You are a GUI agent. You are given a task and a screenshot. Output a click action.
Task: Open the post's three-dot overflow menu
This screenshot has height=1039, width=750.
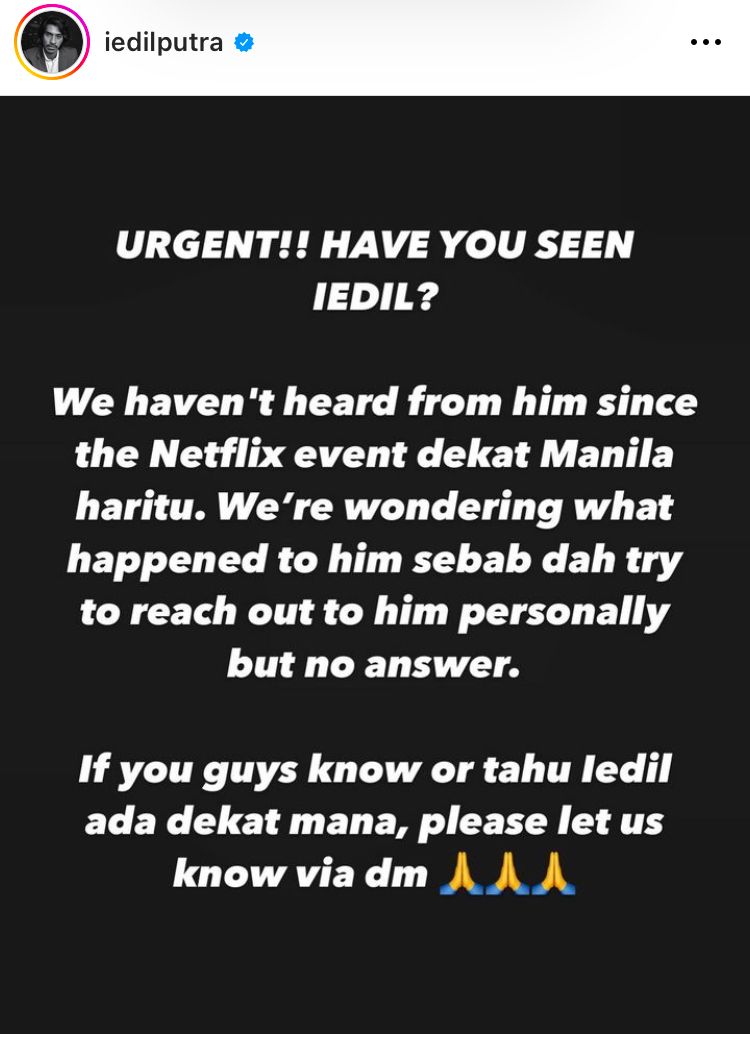pyautogui.click(x=705, y=43)
